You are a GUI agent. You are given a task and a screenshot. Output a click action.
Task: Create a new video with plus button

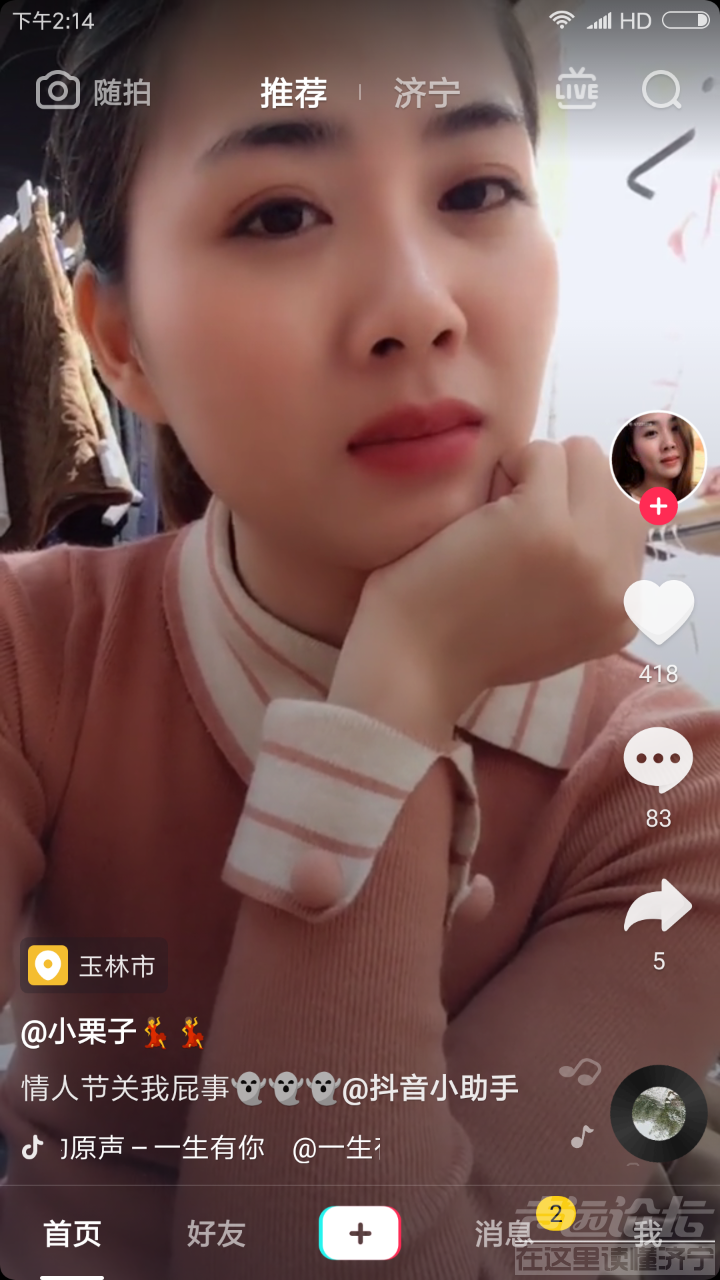pos(360,1233)
